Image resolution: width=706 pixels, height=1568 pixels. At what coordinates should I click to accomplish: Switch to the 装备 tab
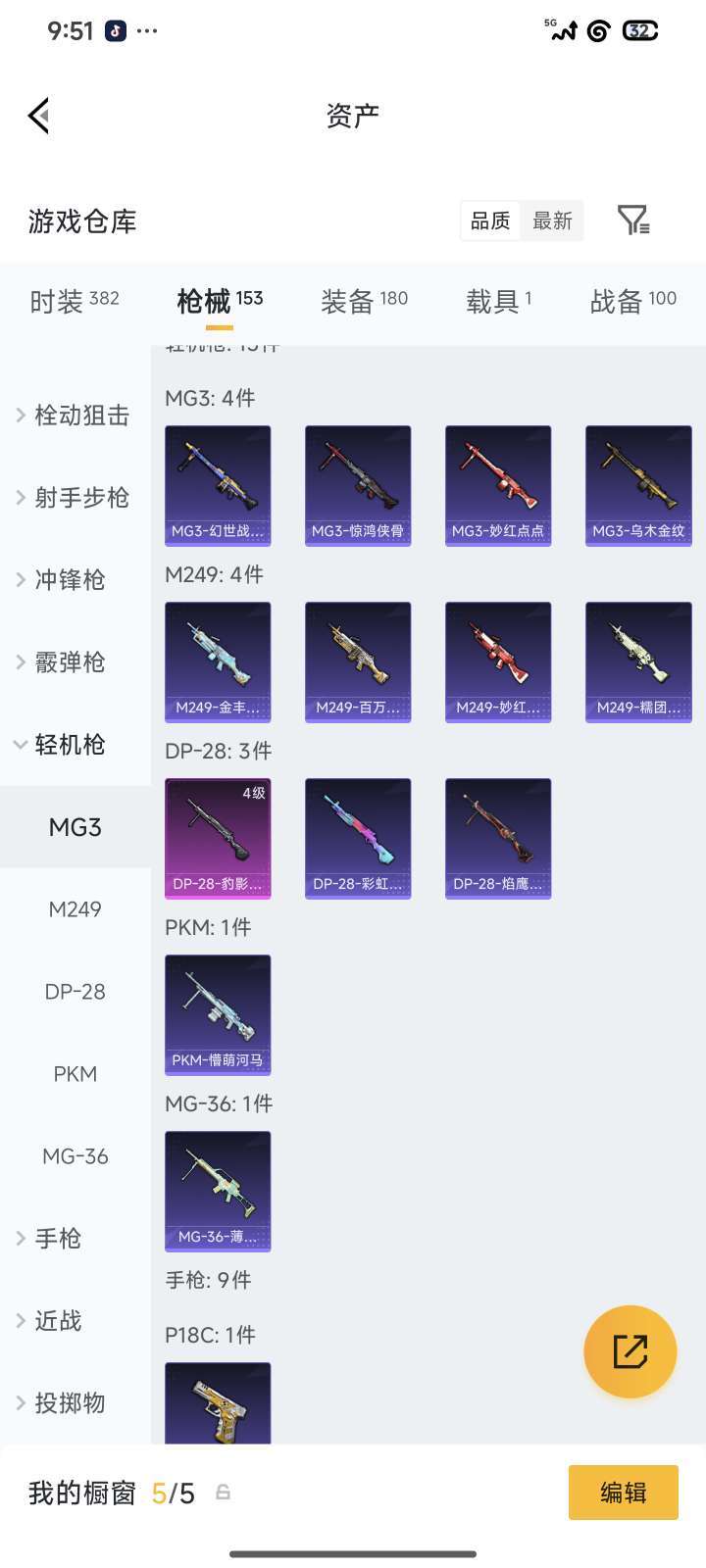coord(364,301)
